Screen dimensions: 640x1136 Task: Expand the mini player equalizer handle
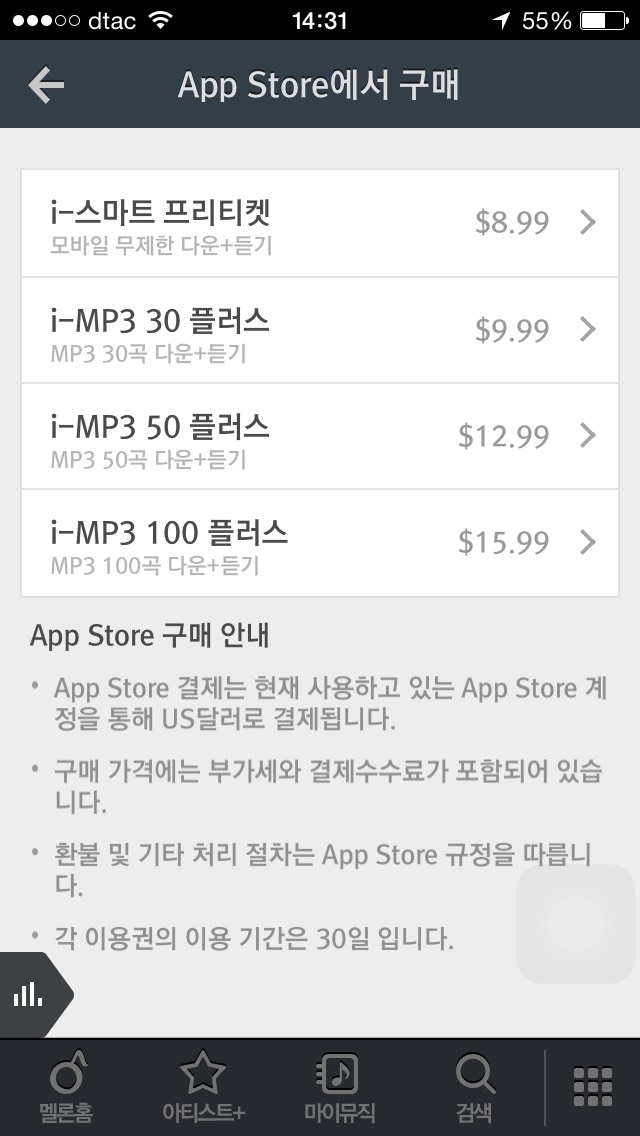pos(30,994)
